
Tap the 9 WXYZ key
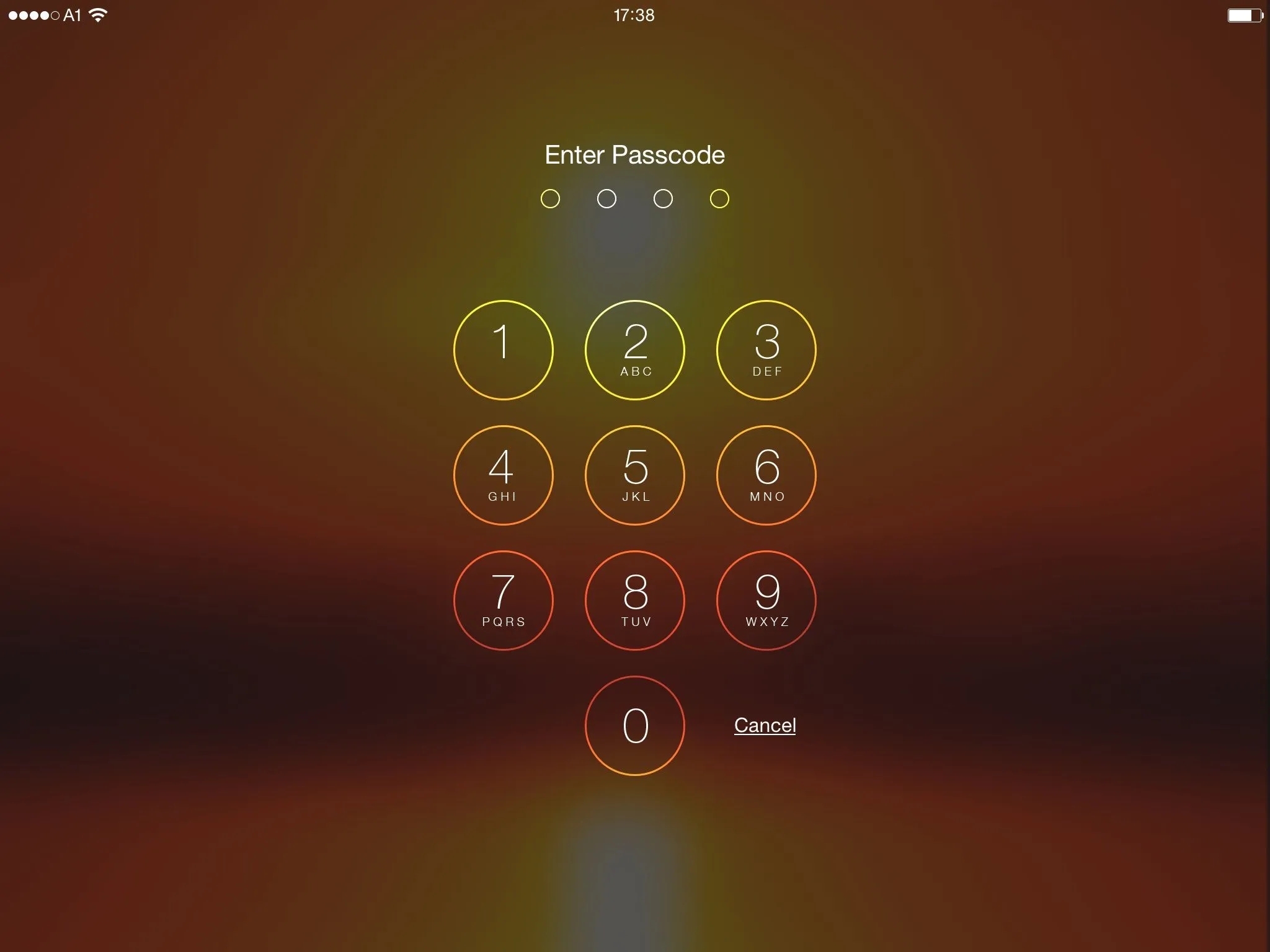pyautogui.click(x=766, y=601)
